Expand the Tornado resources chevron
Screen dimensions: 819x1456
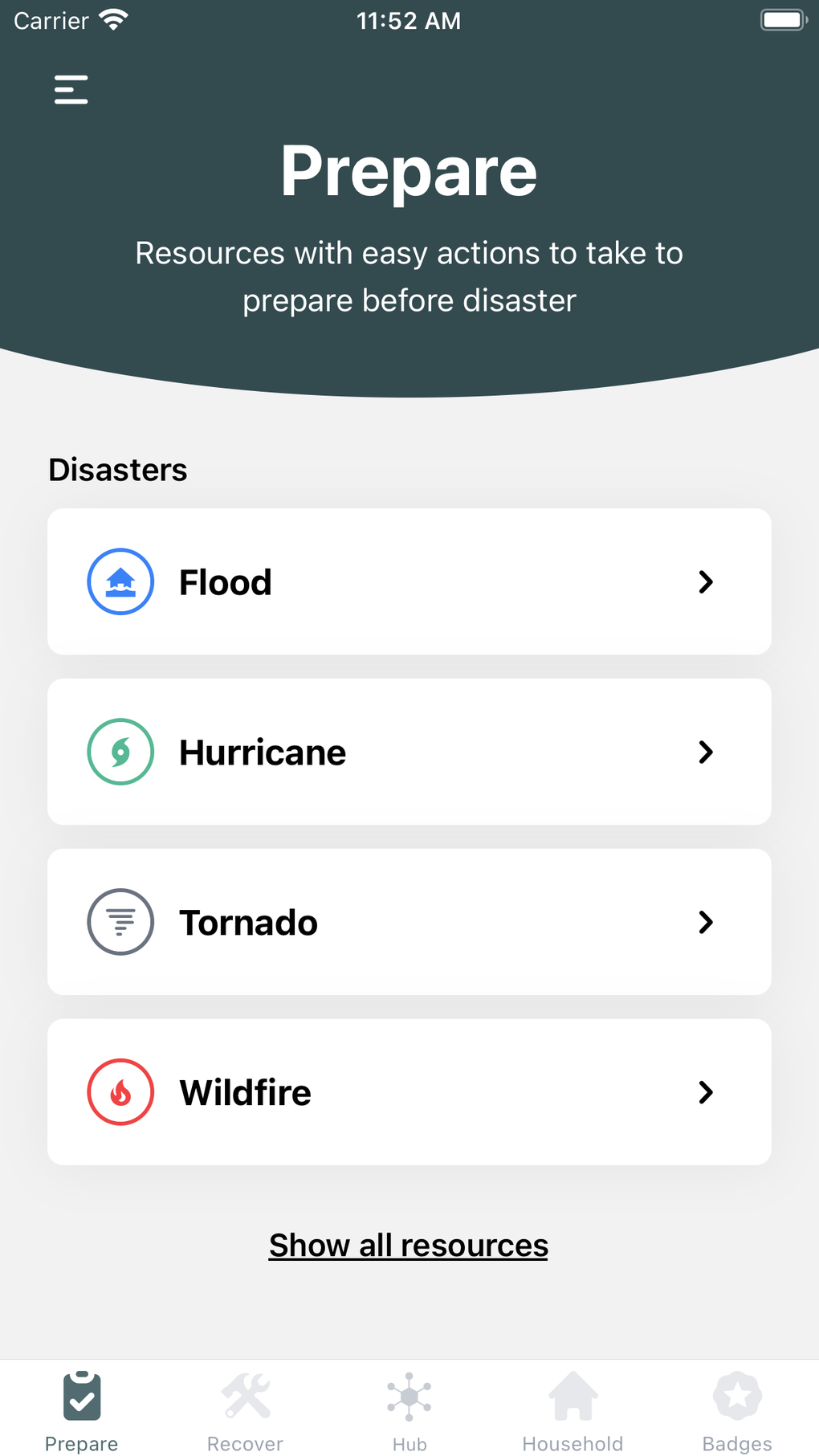[706, 922]
